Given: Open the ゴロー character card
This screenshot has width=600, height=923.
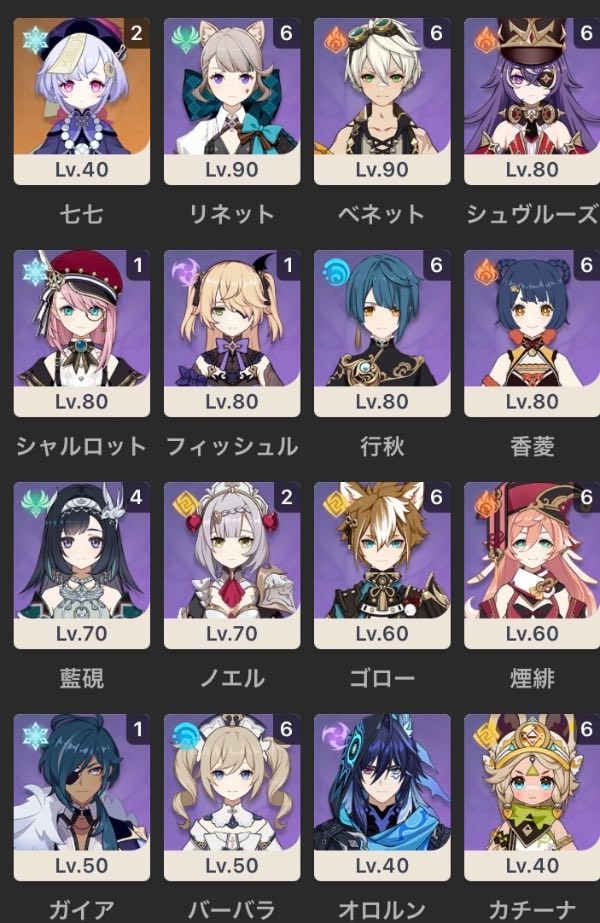Looking at the screenshot, I should tap(382, 564).
